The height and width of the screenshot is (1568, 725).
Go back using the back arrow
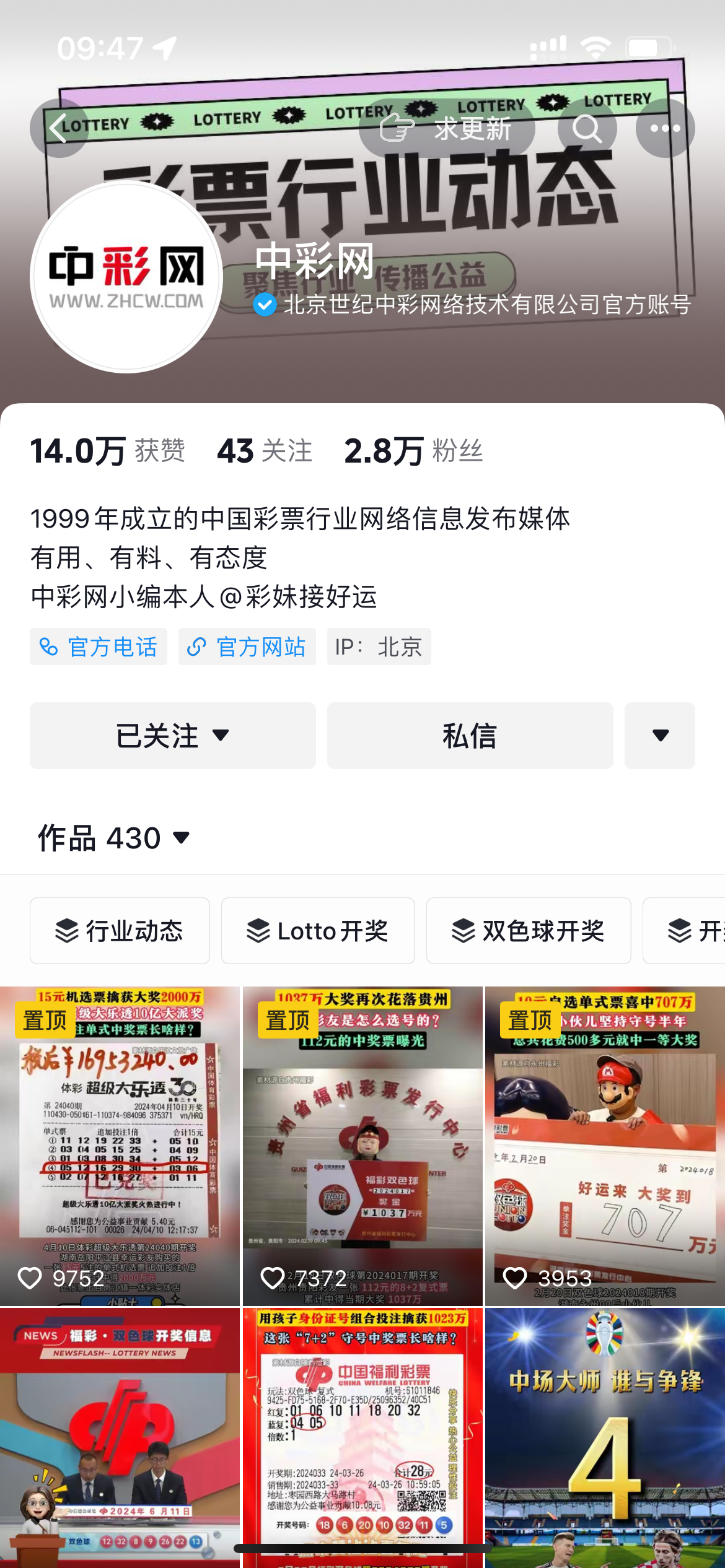click(x=59, y=128)
